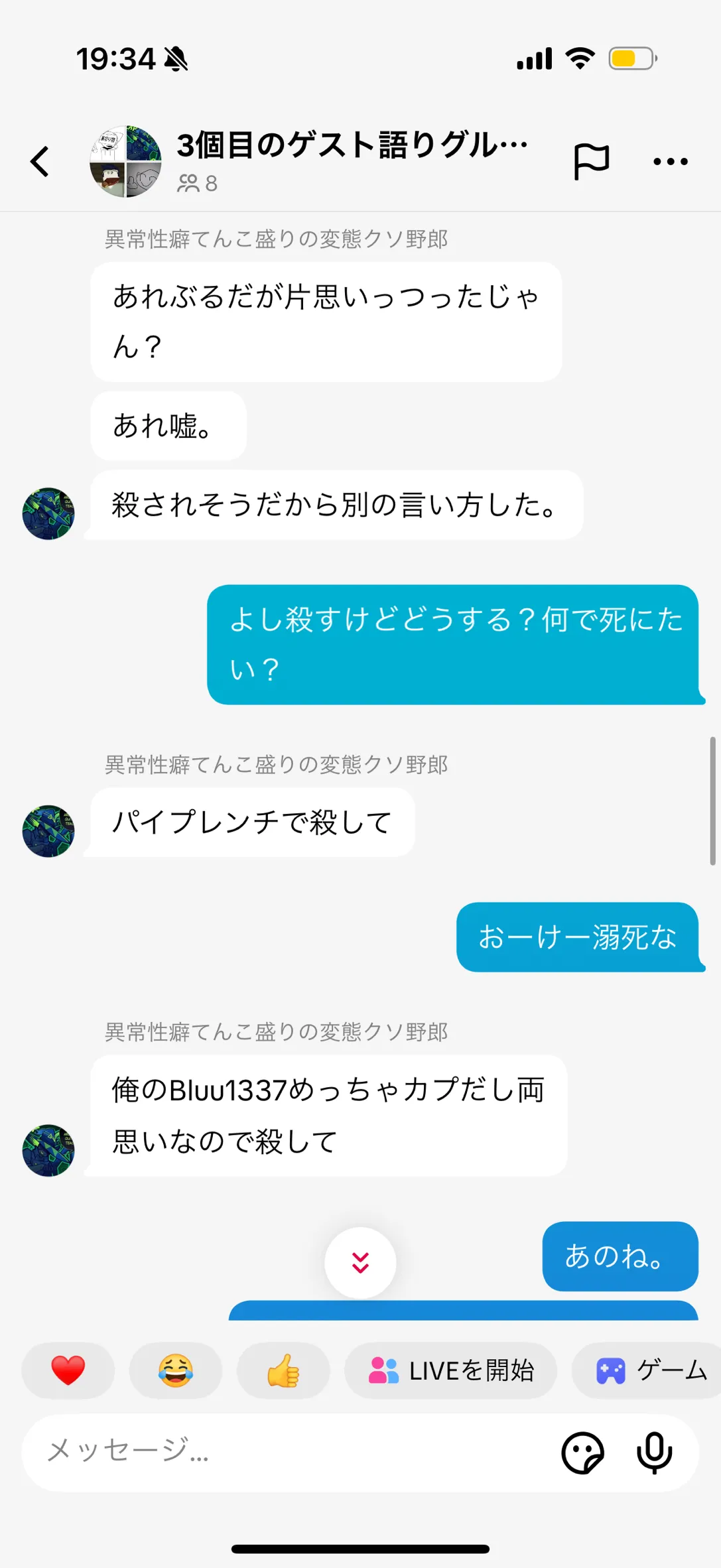721x1568 pixels.
Task: Open the three-dot overflow menu
Action: point(670,161)
